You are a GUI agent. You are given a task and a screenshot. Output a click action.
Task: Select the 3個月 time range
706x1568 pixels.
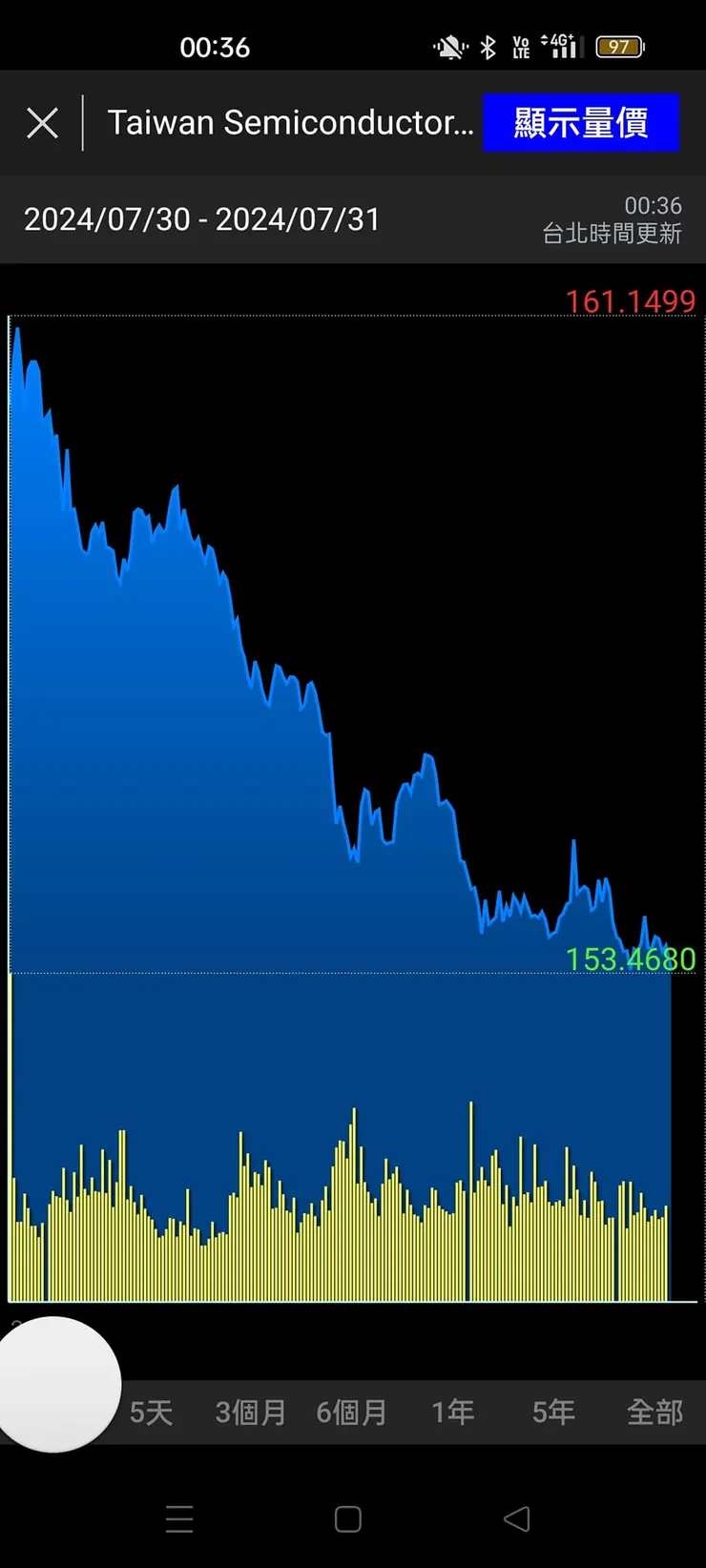tap(250, 1412)
